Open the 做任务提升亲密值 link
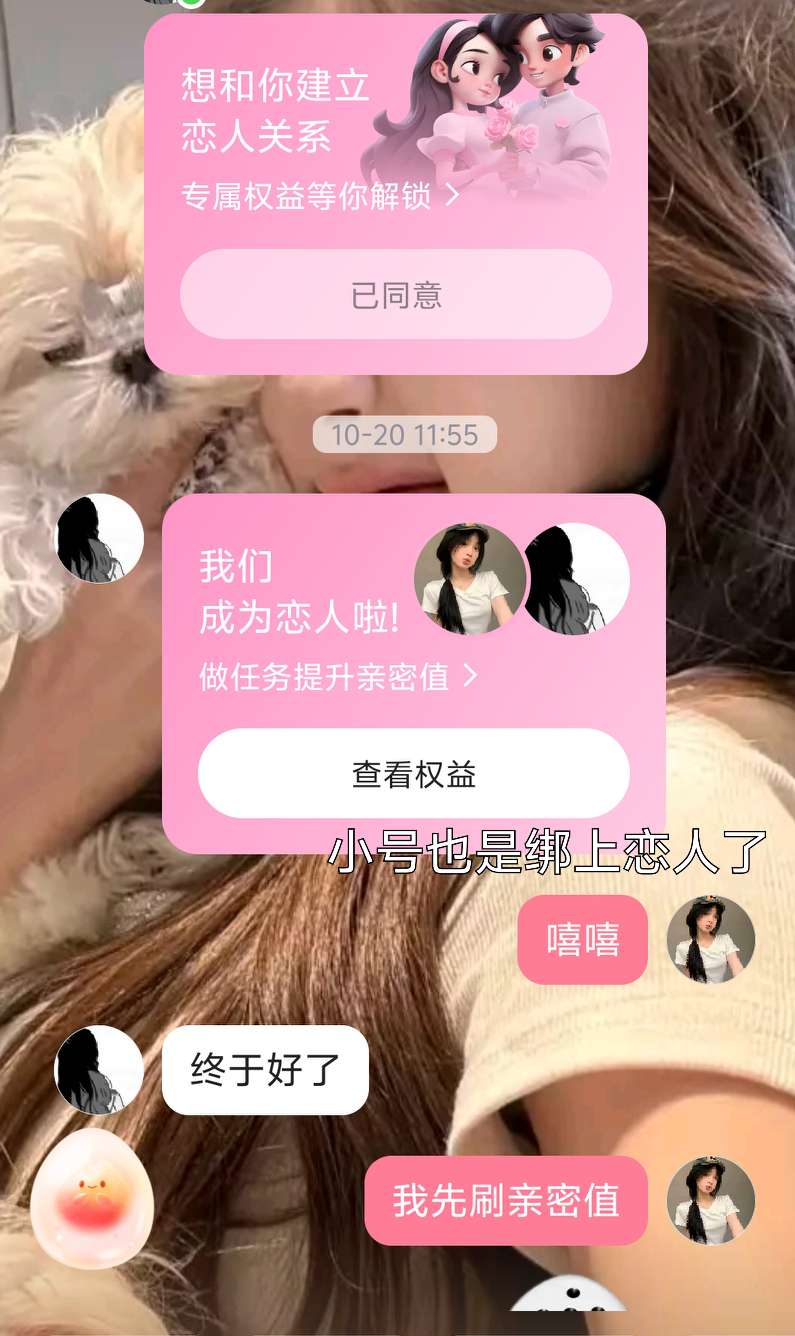795x1336 pixels. pyautogui.click(x=338, y=677)
